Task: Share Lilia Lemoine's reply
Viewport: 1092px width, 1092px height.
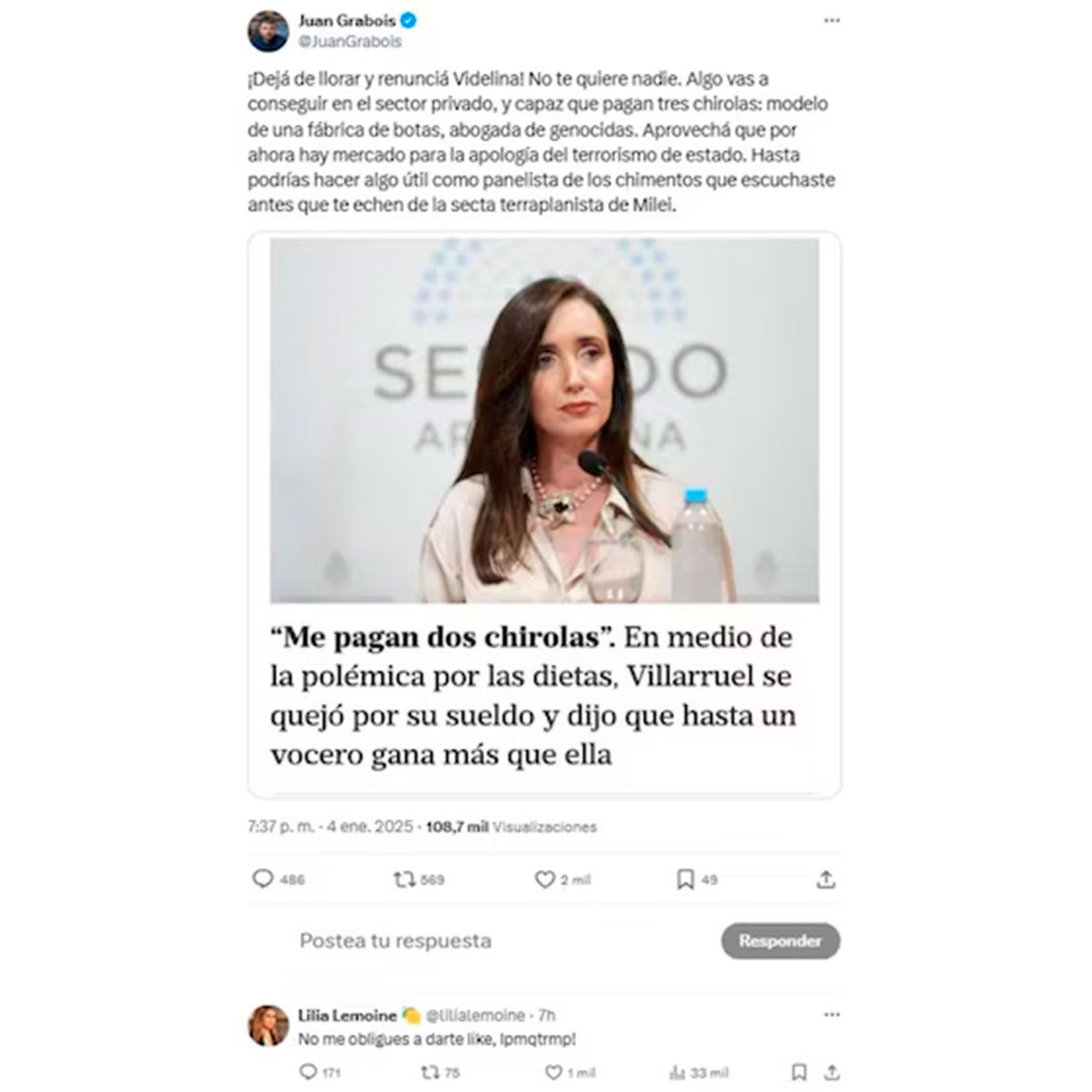Action: (832, 1072)
